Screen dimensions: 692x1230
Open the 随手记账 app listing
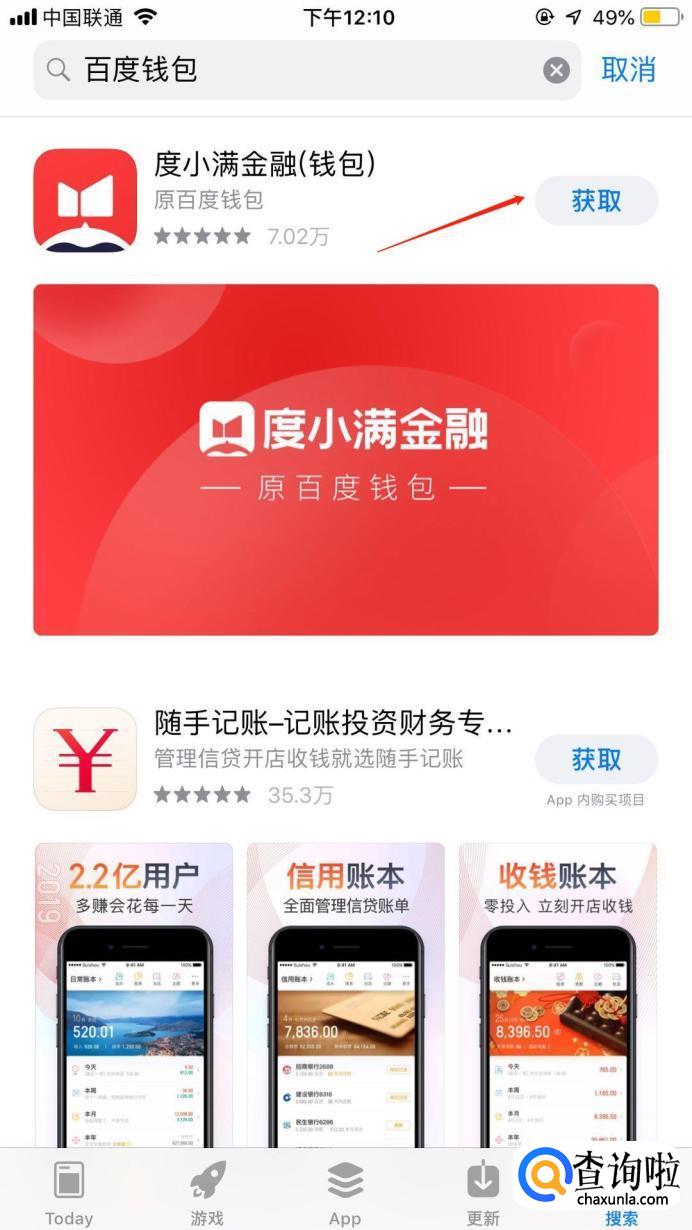333,722
